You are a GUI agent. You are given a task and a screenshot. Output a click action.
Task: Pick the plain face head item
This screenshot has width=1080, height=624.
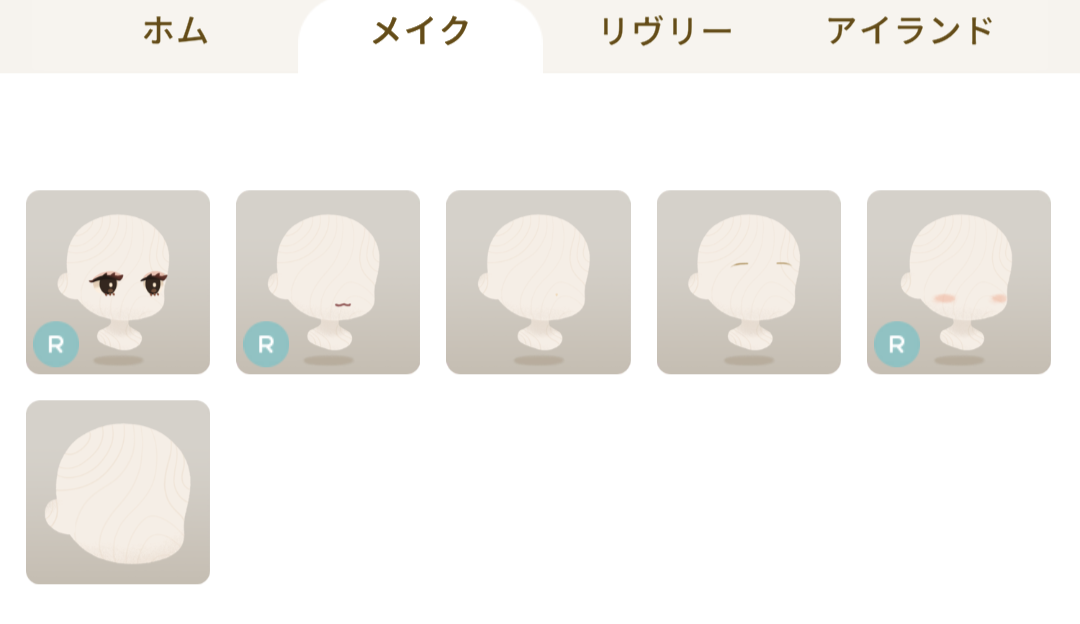(x=538, y=282)
